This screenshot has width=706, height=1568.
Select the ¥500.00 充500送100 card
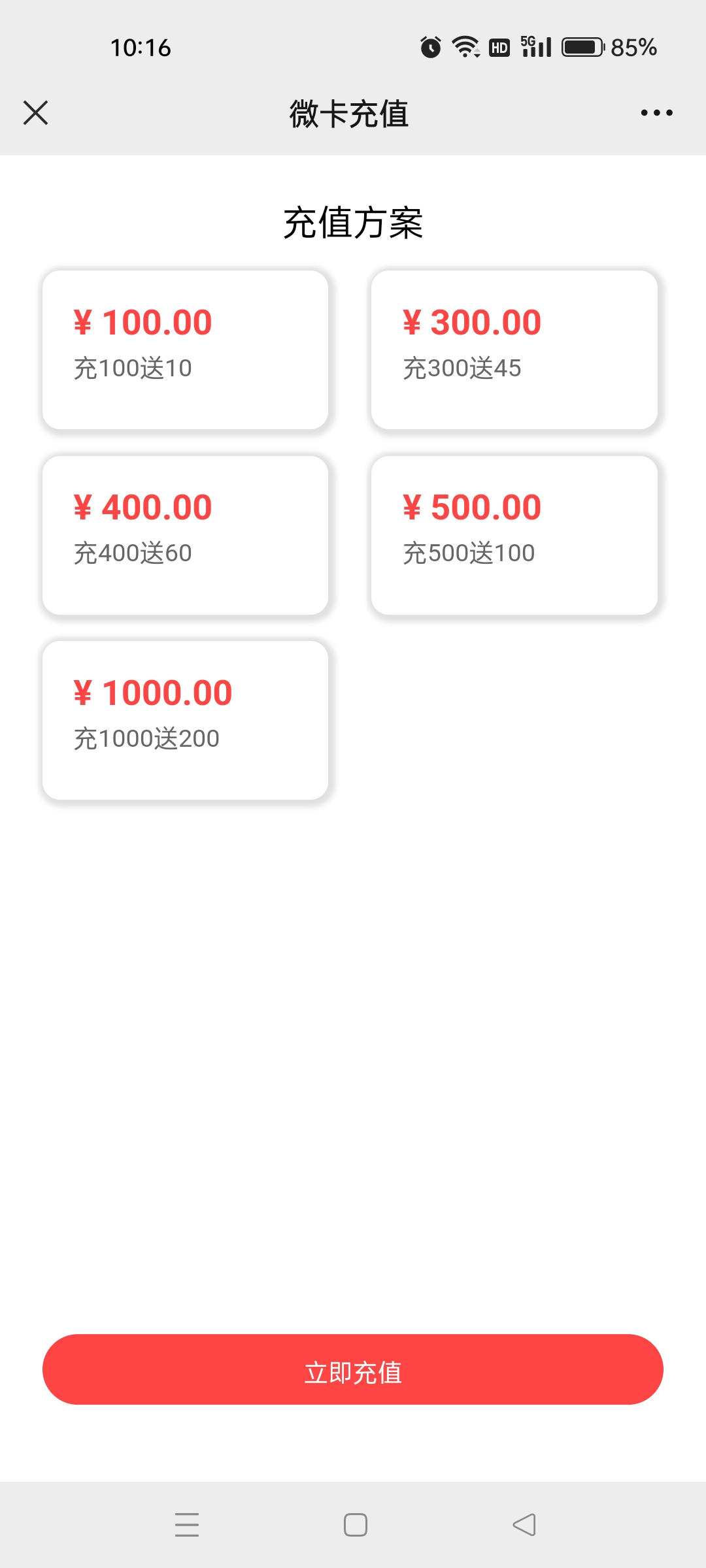(514, 535)
